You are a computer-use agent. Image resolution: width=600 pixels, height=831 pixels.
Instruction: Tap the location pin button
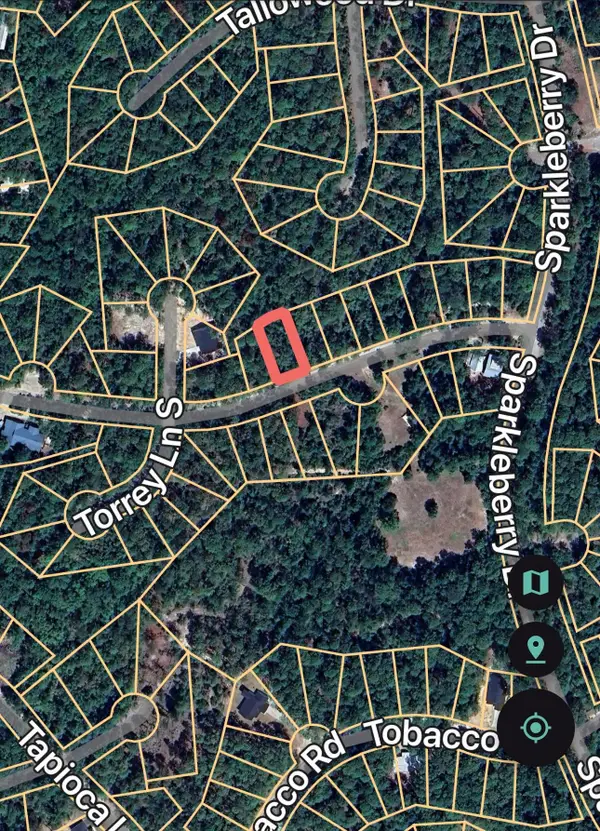[x=536, y=647]
